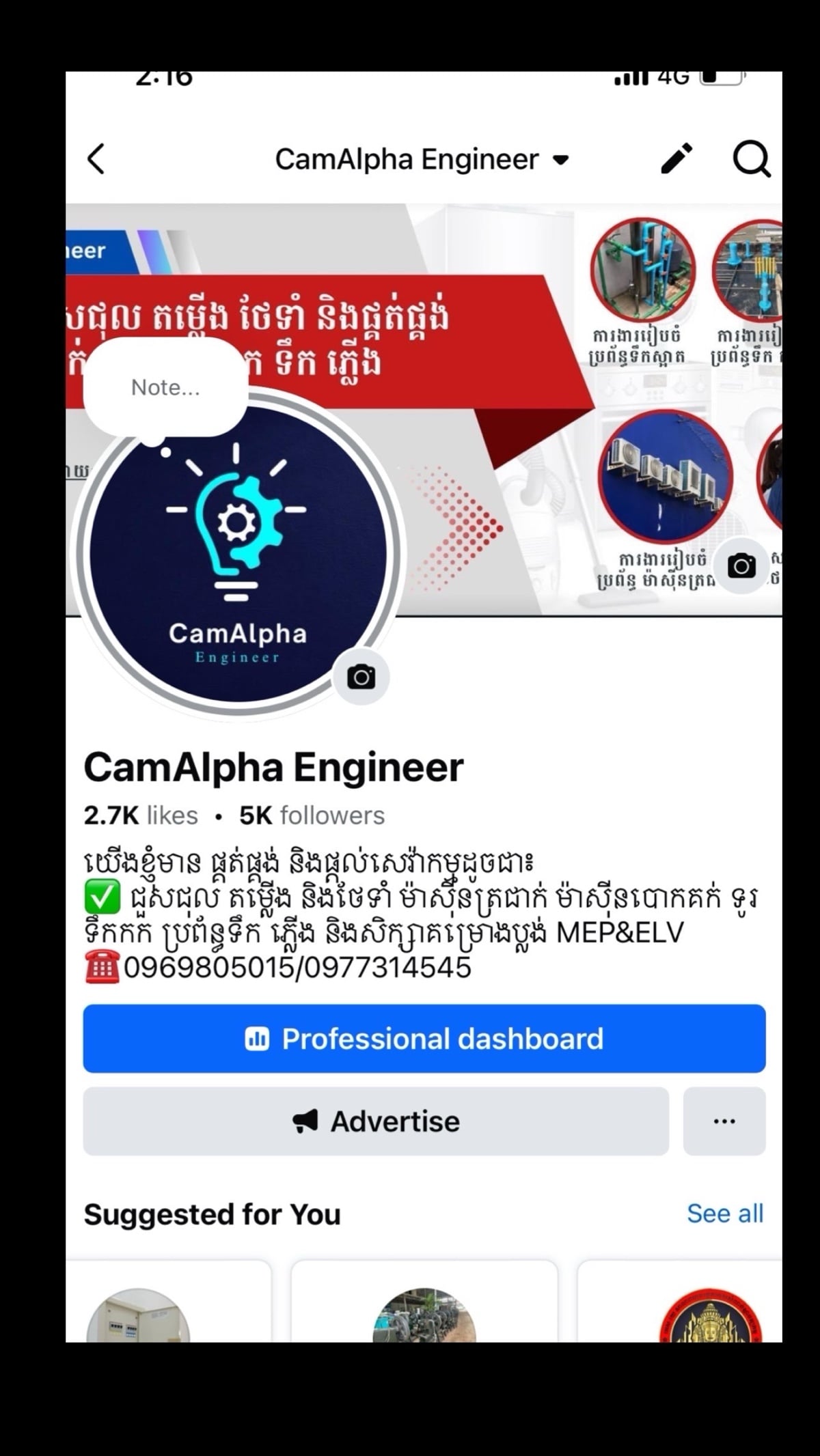
Task: Open search with the magnifier icon
Action: click(x=751, y=159)
